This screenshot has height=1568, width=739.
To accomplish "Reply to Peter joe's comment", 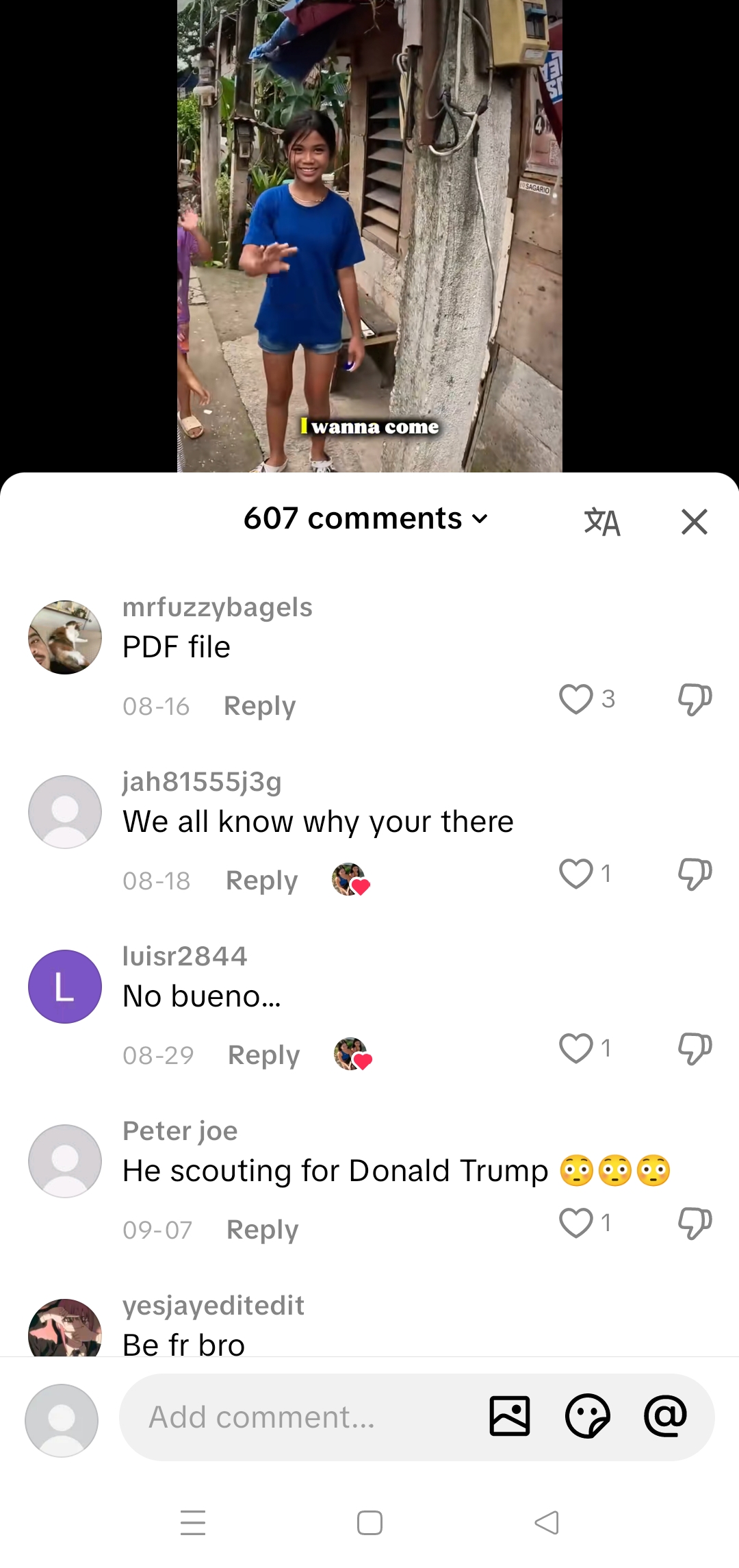I will click(x=262, y=1230).
